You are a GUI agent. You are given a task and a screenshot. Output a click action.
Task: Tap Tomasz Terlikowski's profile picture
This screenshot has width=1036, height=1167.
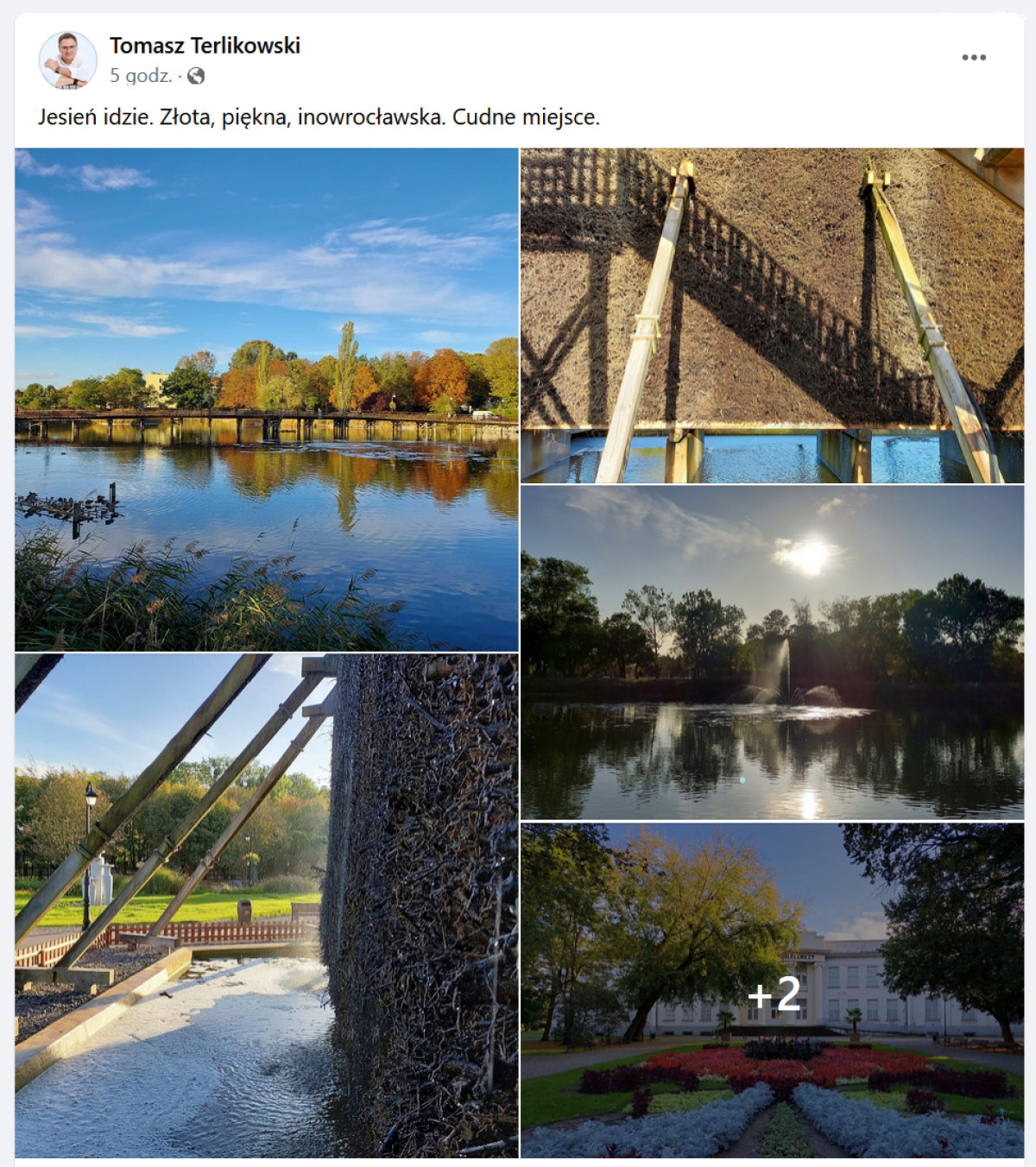coord(67,60)
